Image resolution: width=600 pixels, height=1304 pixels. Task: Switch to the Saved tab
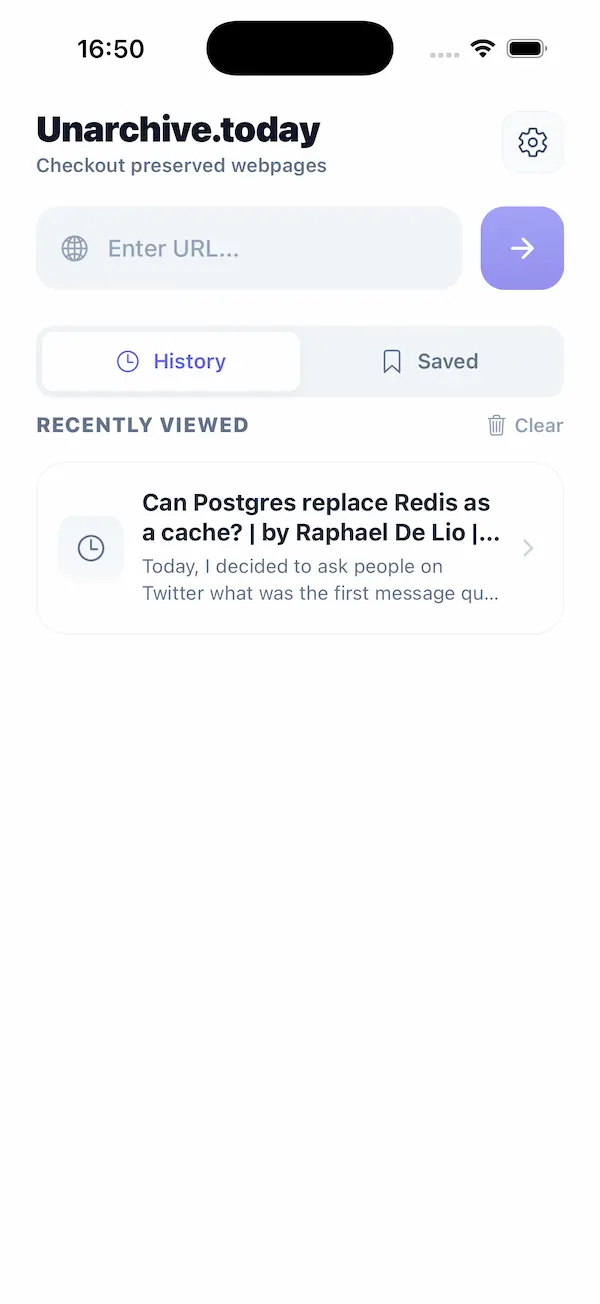tap(430, 362)
